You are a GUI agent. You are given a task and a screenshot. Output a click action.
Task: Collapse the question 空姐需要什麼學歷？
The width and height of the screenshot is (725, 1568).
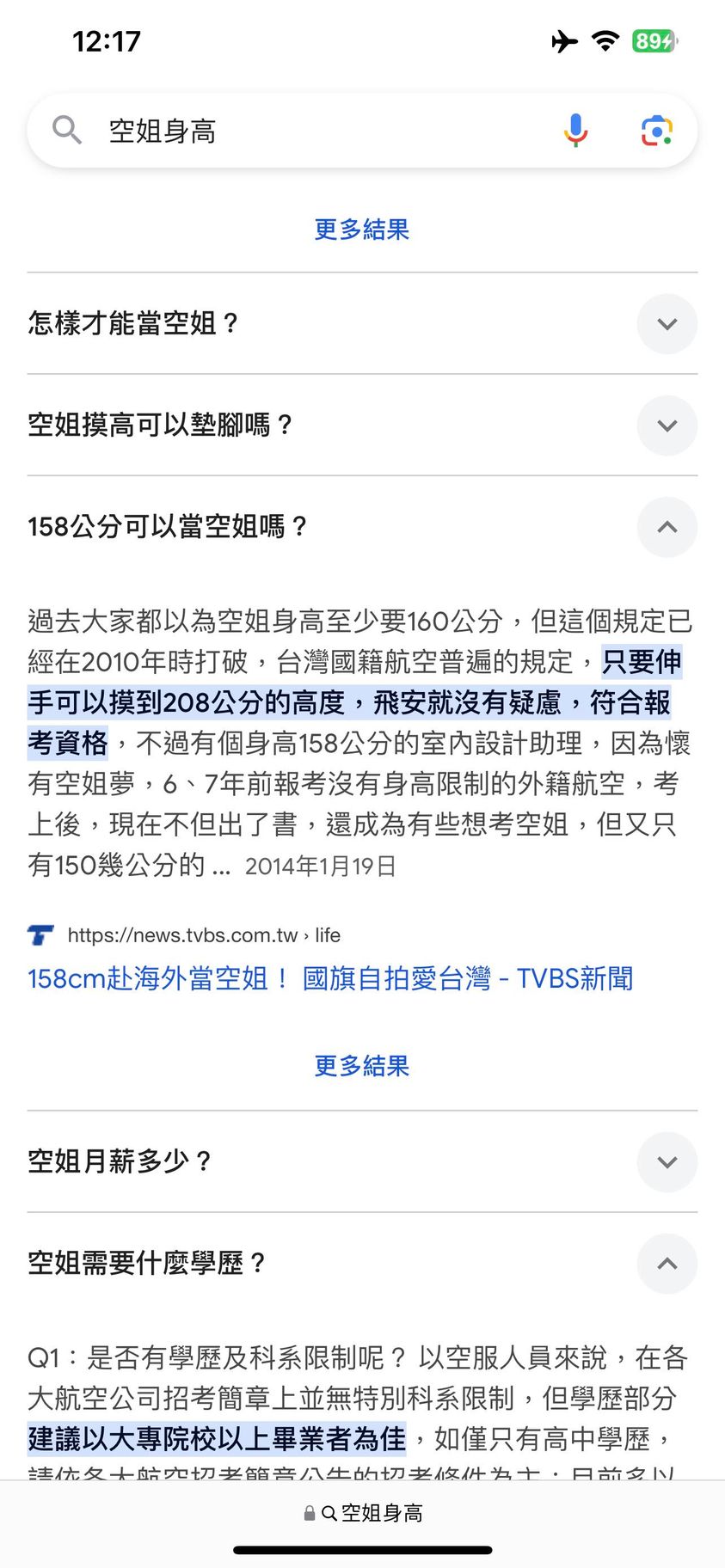point(667,1264)
